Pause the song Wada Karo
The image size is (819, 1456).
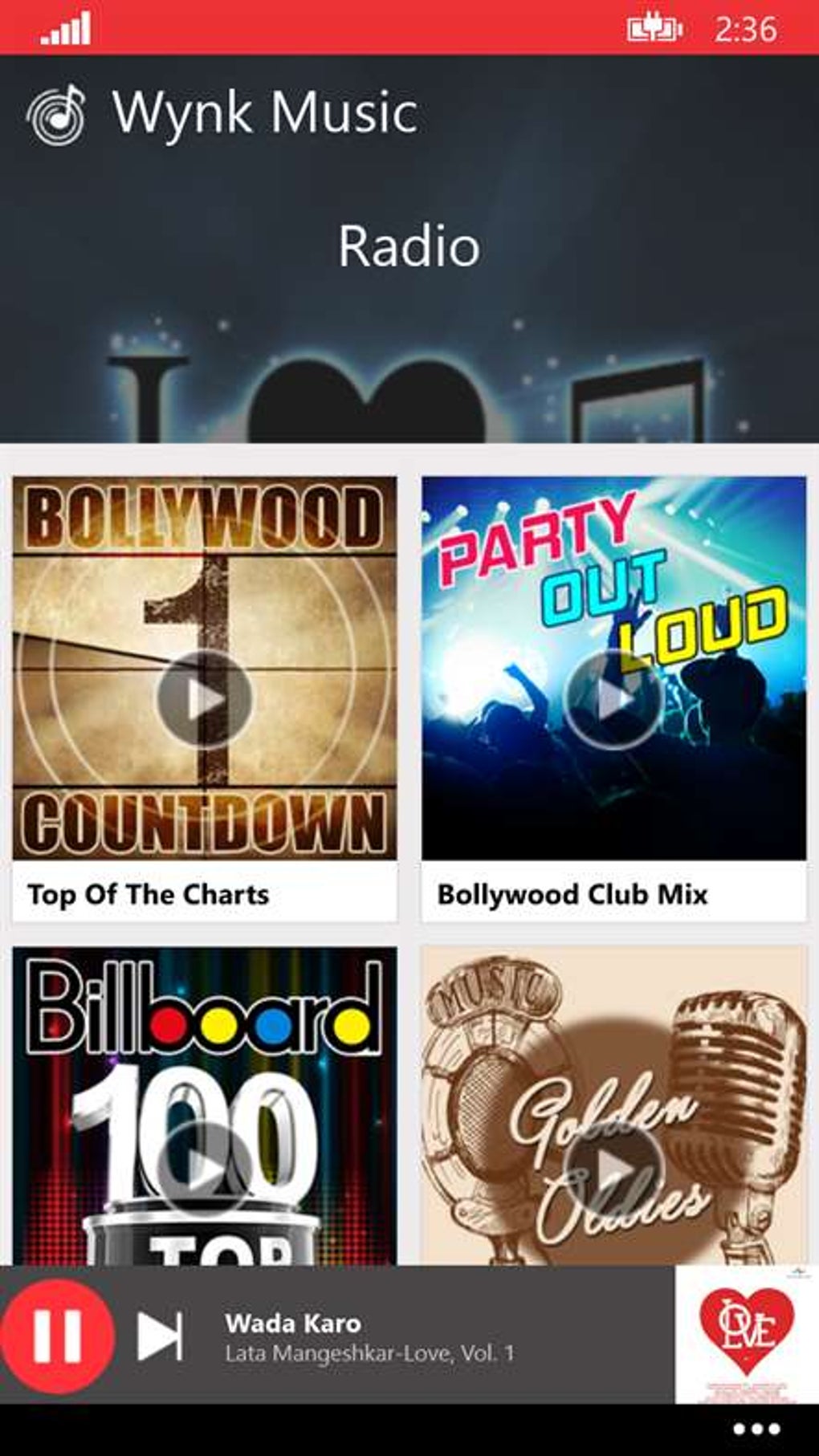(x=57, y=1336)
